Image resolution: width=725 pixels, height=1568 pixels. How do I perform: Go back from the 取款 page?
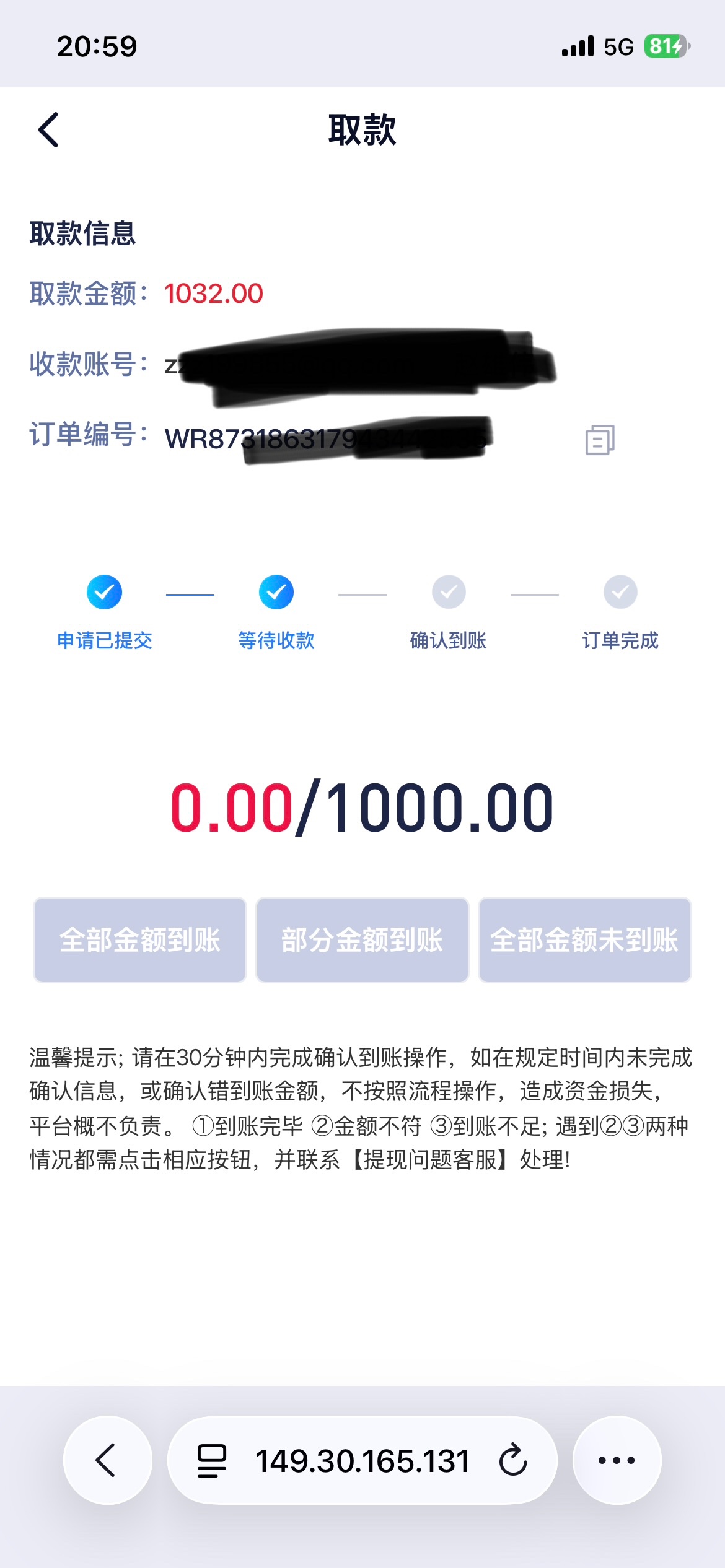(48, 130)
